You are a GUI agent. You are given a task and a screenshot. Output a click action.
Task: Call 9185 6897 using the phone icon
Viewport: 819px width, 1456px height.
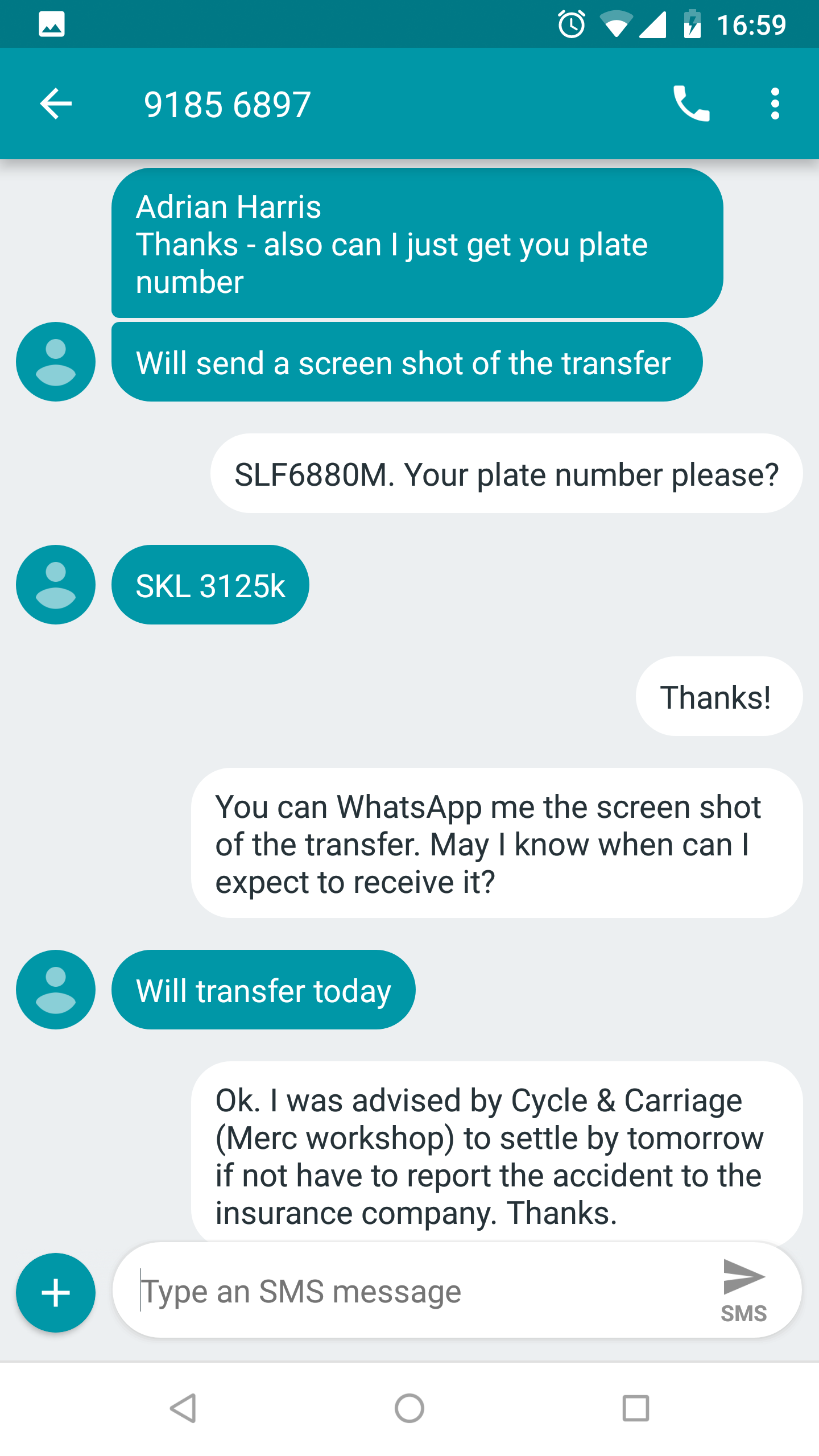[691, 104]
